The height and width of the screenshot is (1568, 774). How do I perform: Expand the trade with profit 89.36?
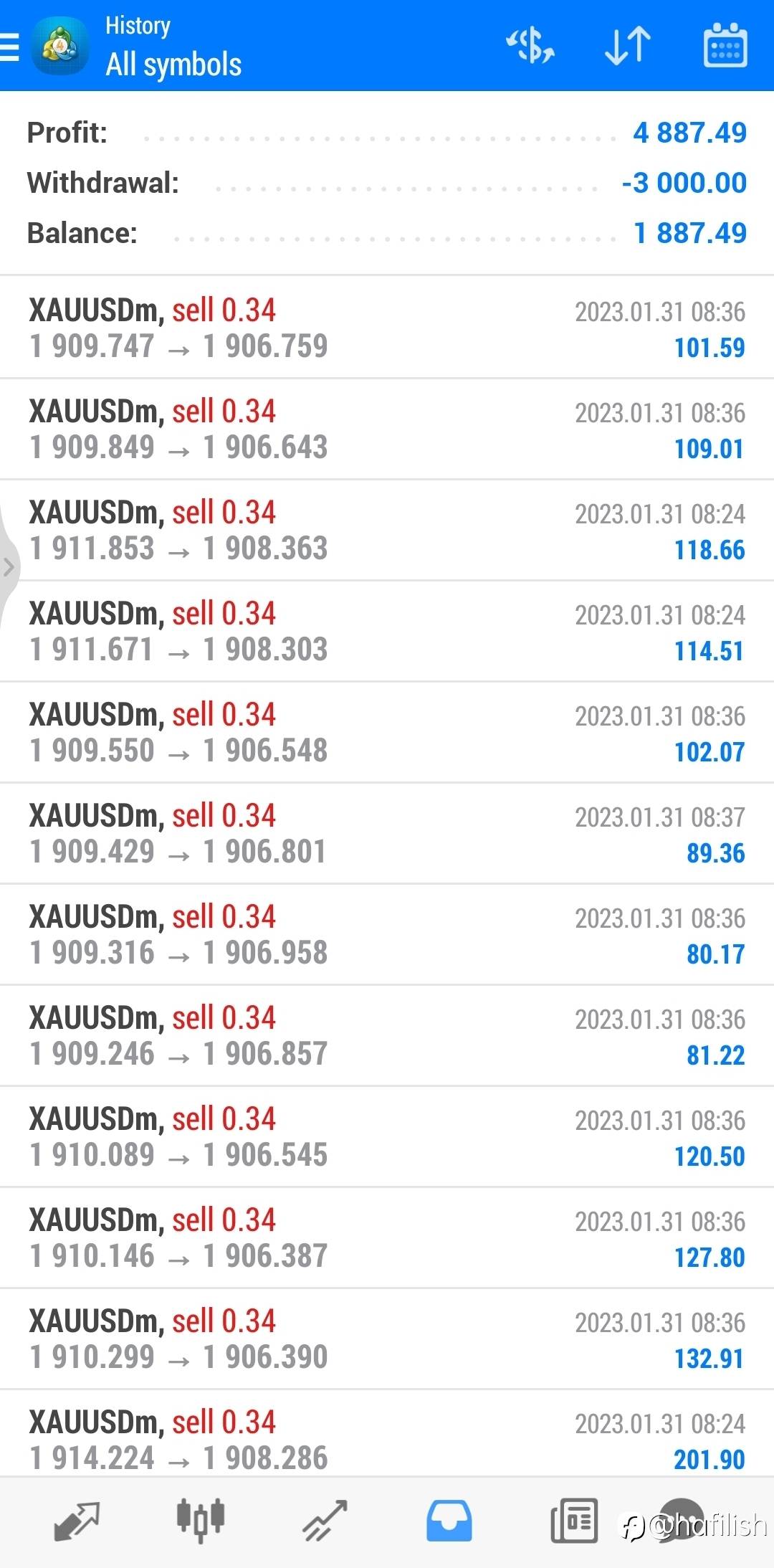tap(387, 833)
